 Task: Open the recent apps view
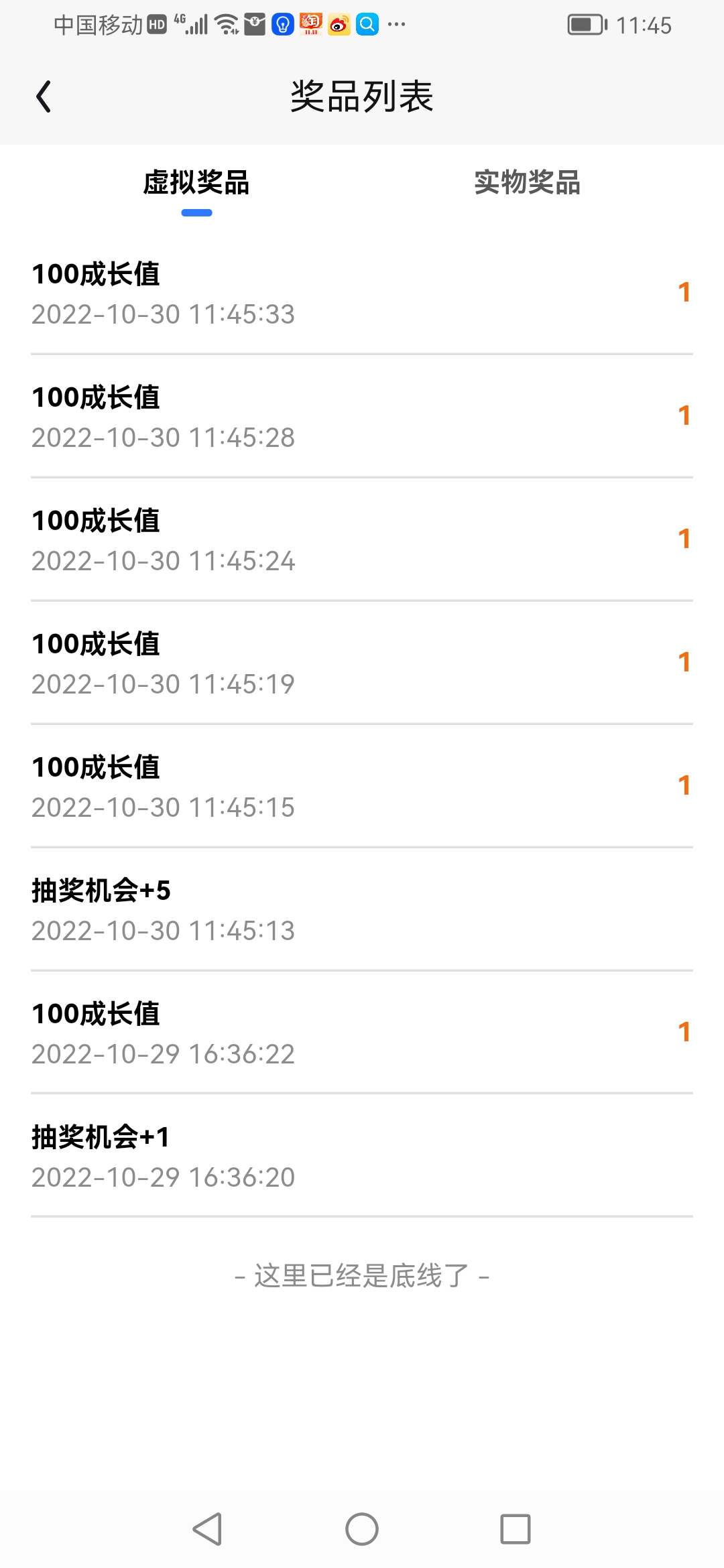(x=516, y=1529)
